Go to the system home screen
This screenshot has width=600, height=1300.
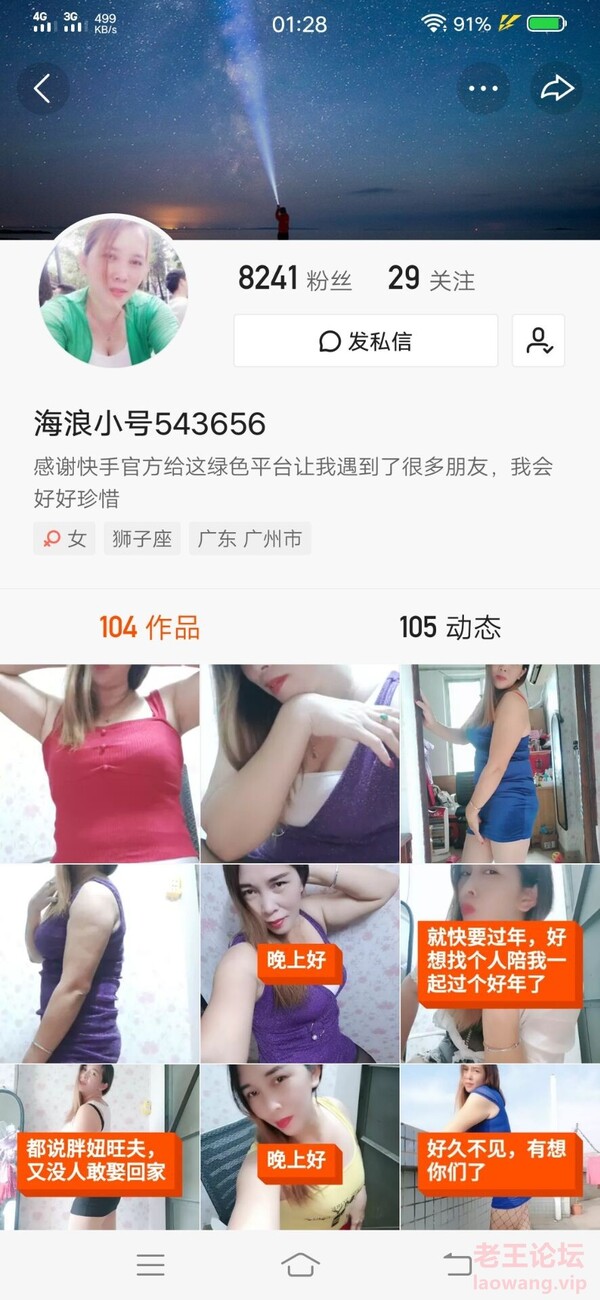tap(300, 1265)
